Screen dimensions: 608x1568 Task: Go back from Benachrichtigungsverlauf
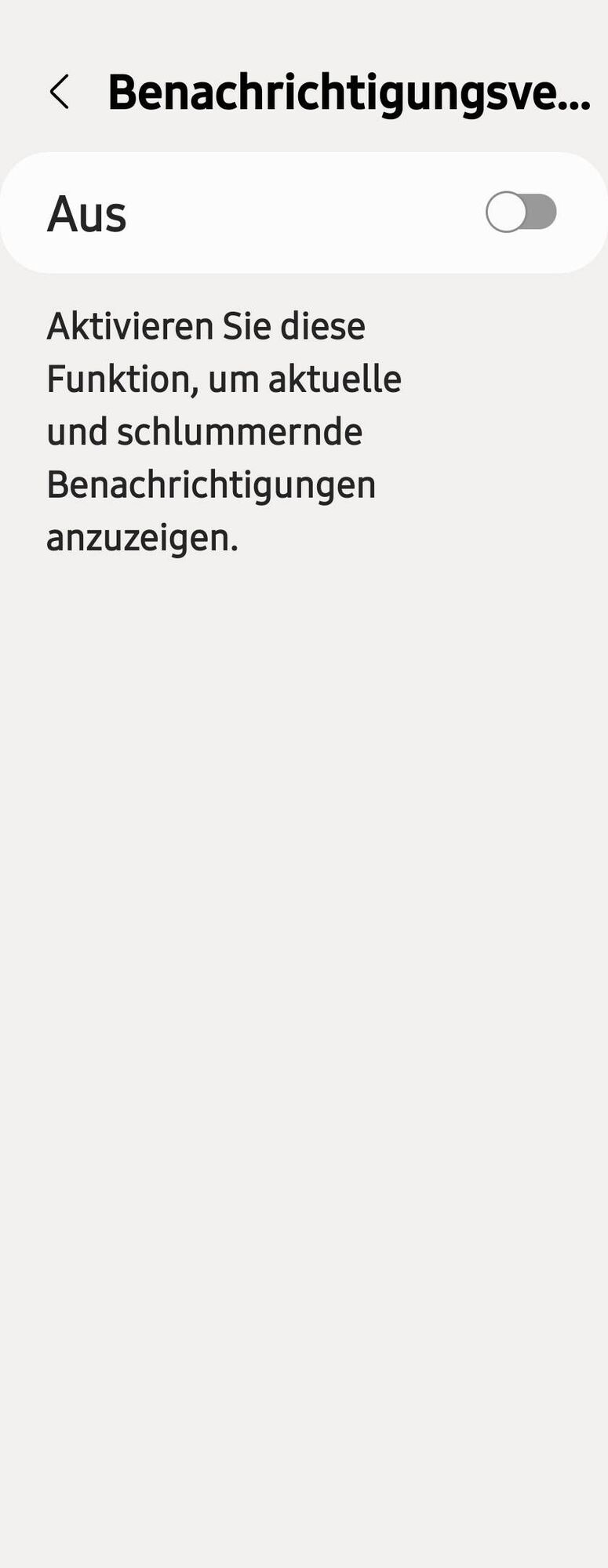coord(60,93)
